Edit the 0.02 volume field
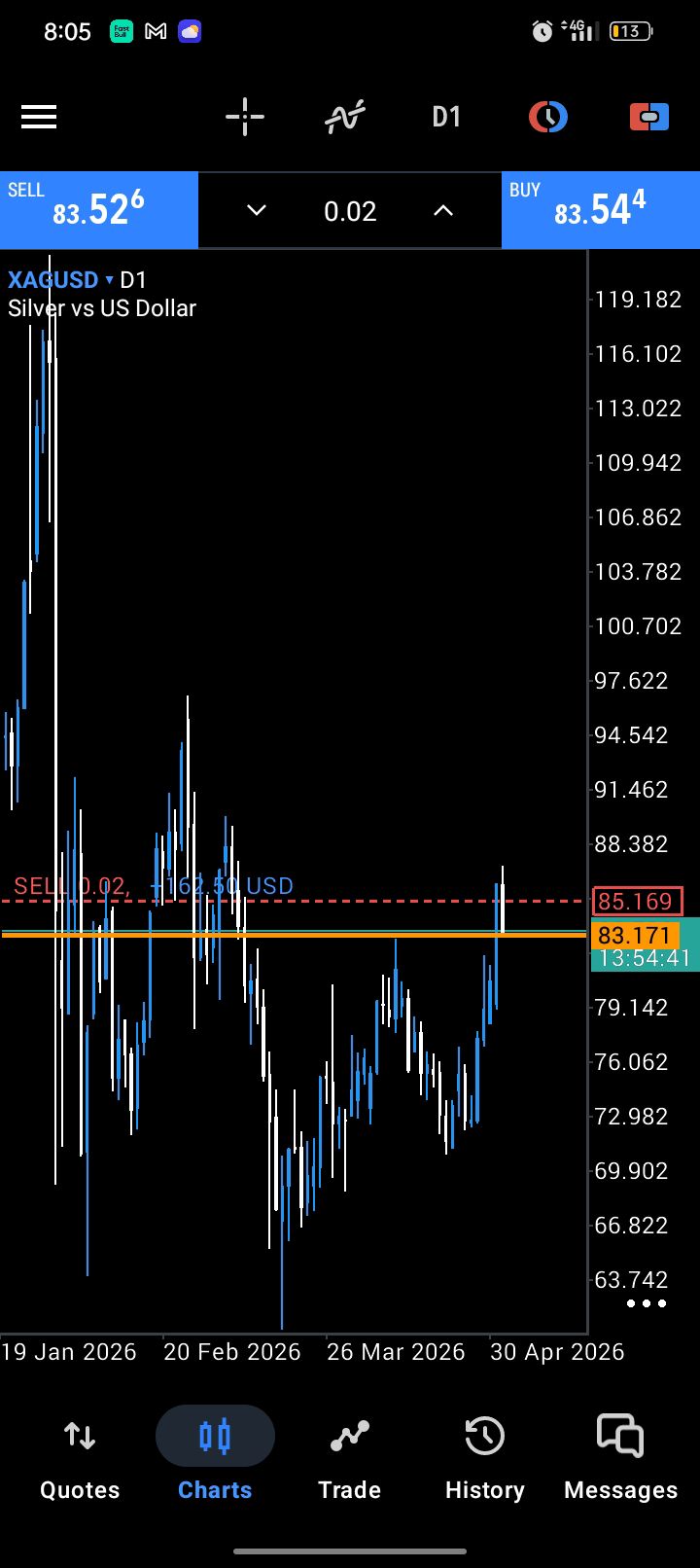Image resolution: width=700 pixels, height=1568 pixels. point(350,211)
